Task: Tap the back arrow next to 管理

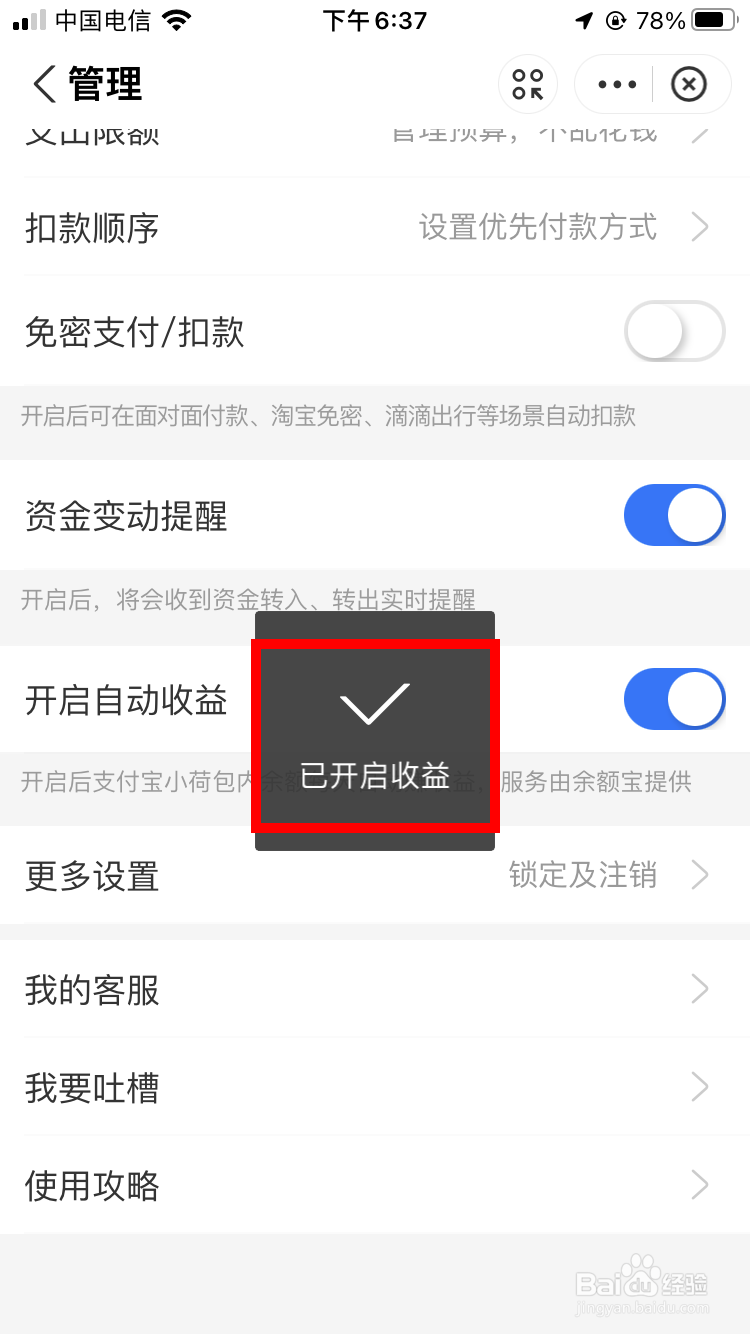Action: pos(42,84)
